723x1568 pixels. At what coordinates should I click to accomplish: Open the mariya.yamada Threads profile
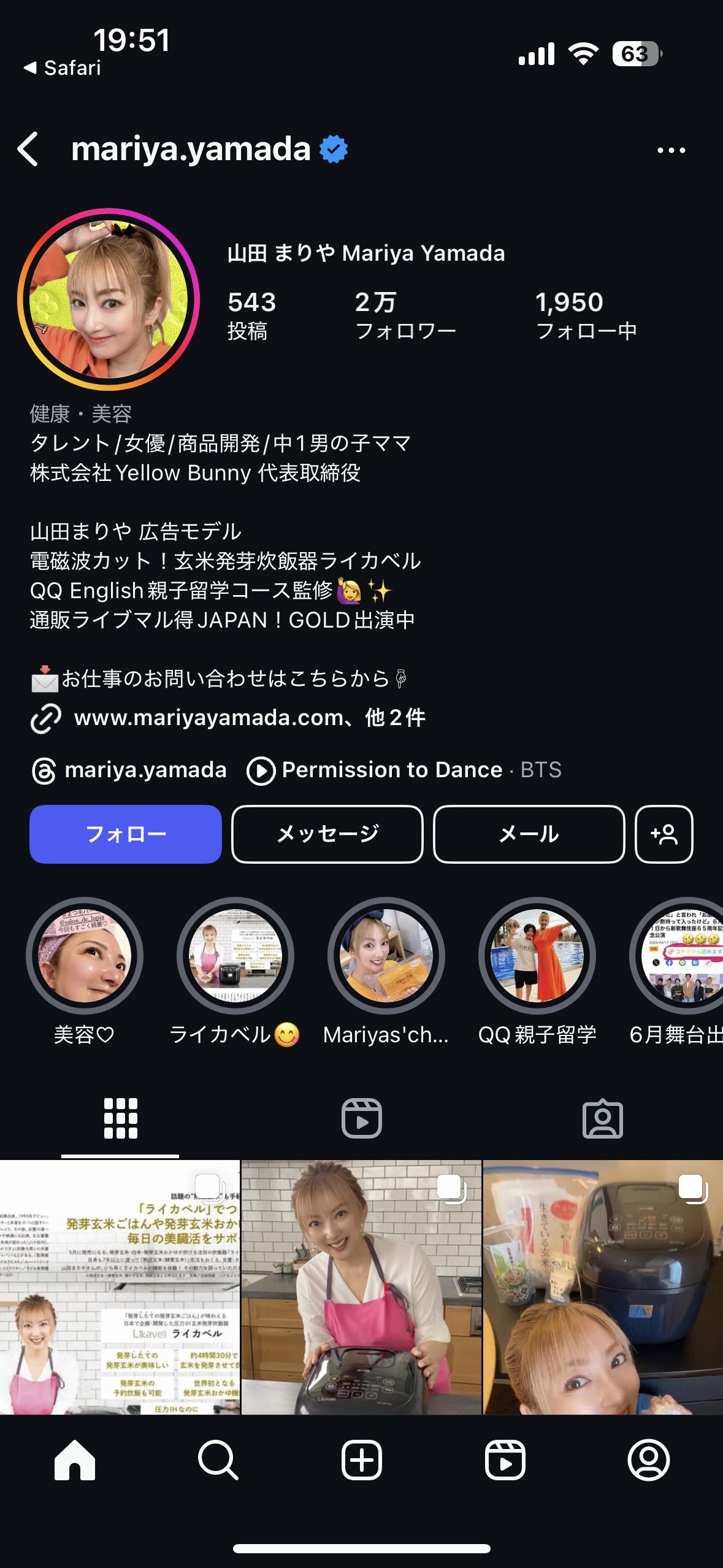click(x=129, y=770)
